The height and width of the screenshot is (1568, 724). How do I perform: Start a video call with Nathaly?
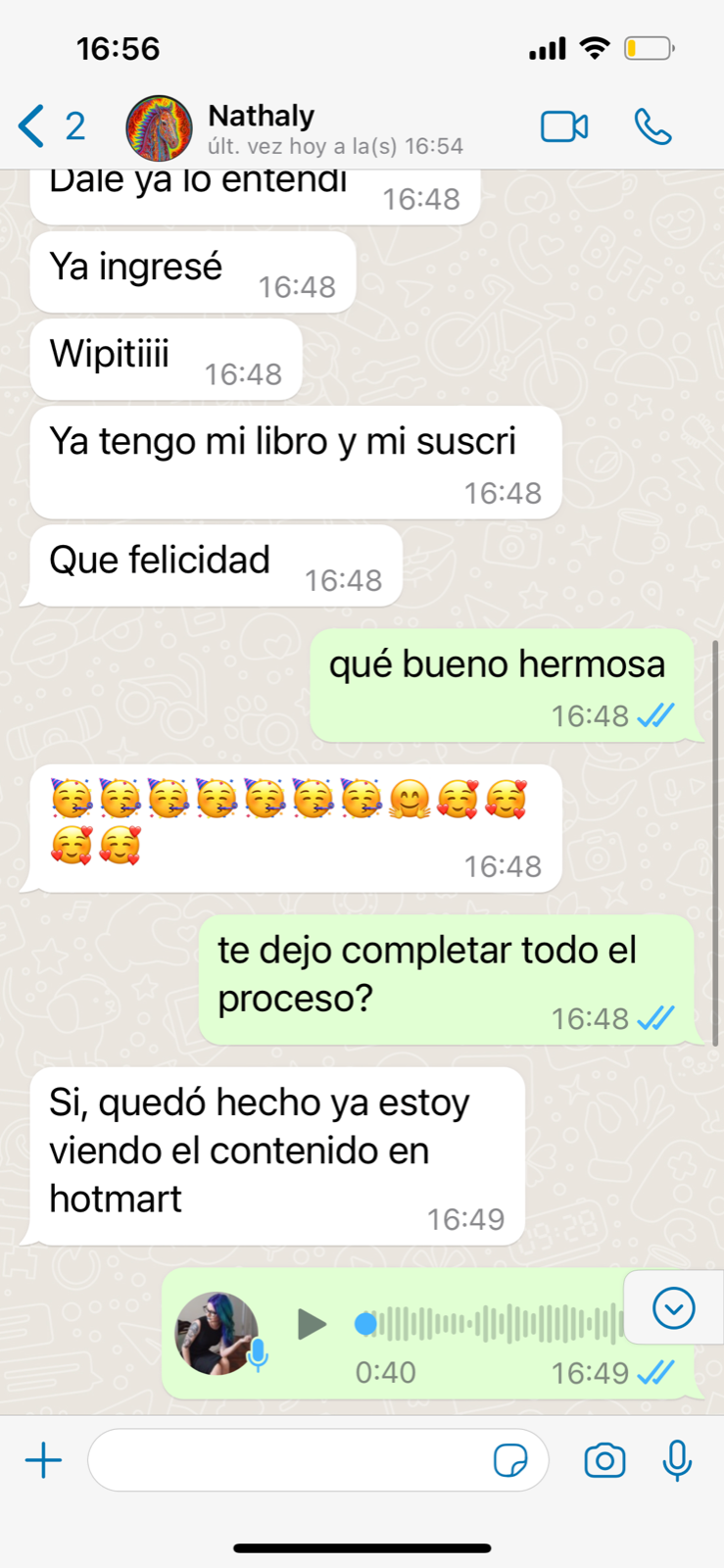pyautogui.click(x=564, y=127)
